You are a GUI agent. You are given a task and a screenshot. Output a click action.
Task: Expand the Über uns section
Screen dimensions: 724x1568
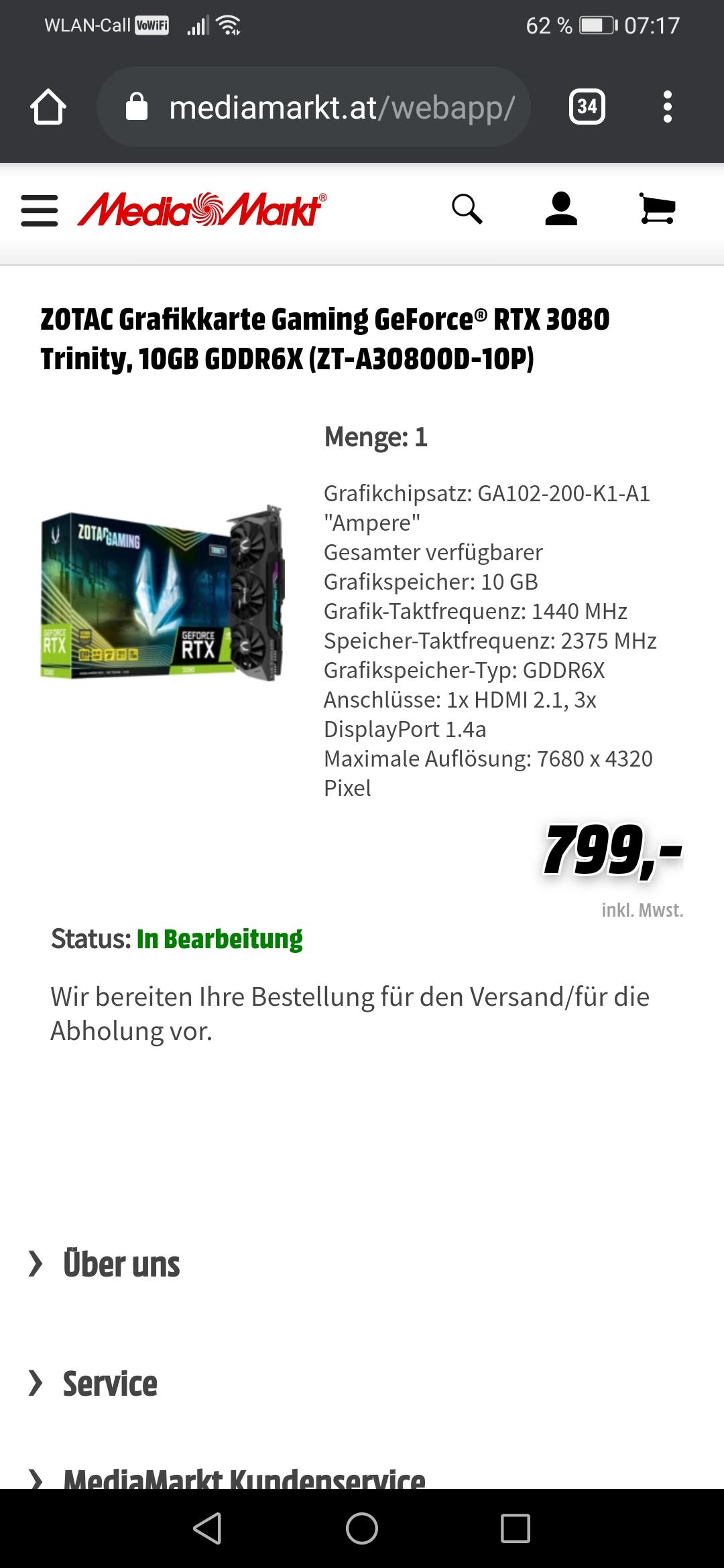pyautogui.click(x=104, y=1264)
